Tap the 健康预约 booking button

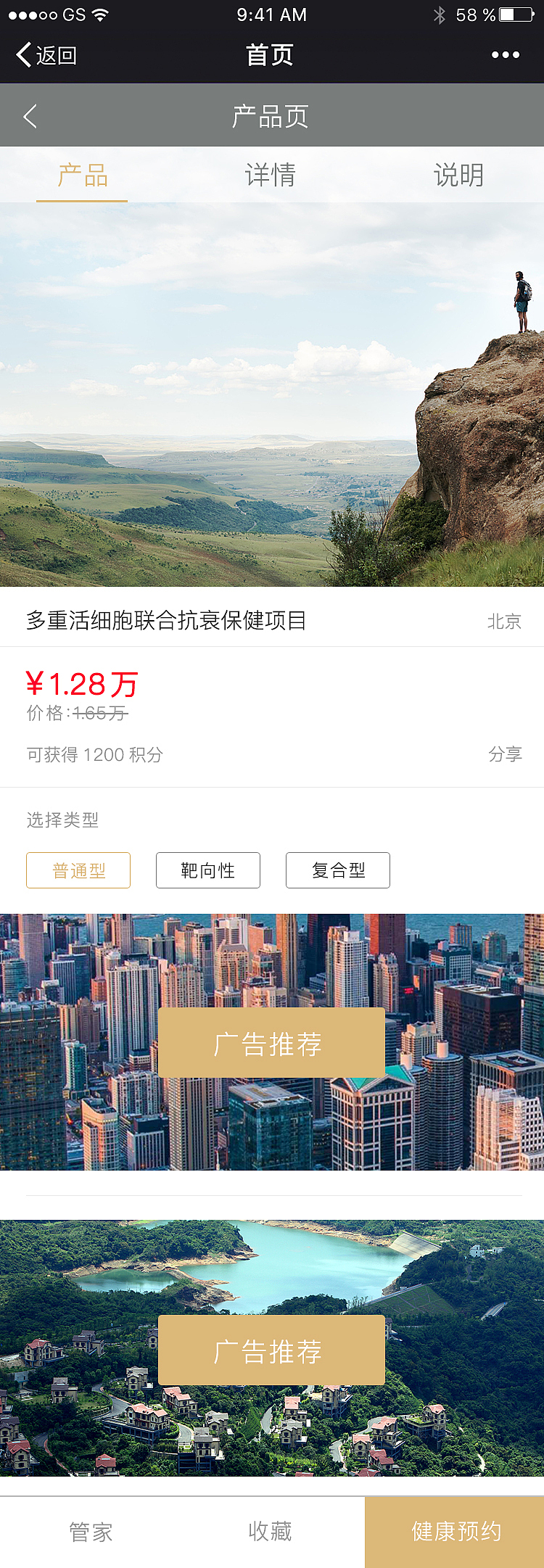(x=453, y=1531)
